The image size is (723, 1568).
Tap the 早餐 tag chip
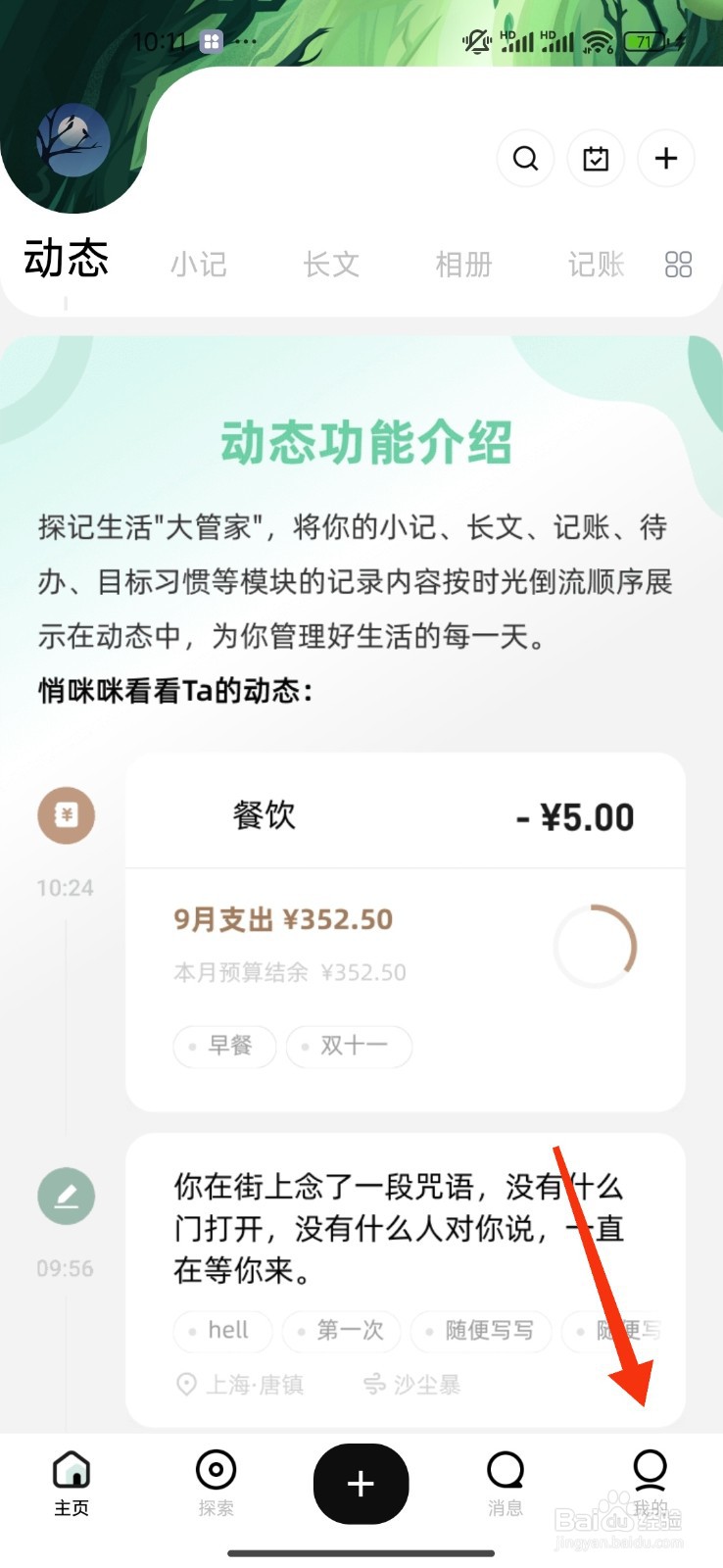click(x=223, y=1047)
